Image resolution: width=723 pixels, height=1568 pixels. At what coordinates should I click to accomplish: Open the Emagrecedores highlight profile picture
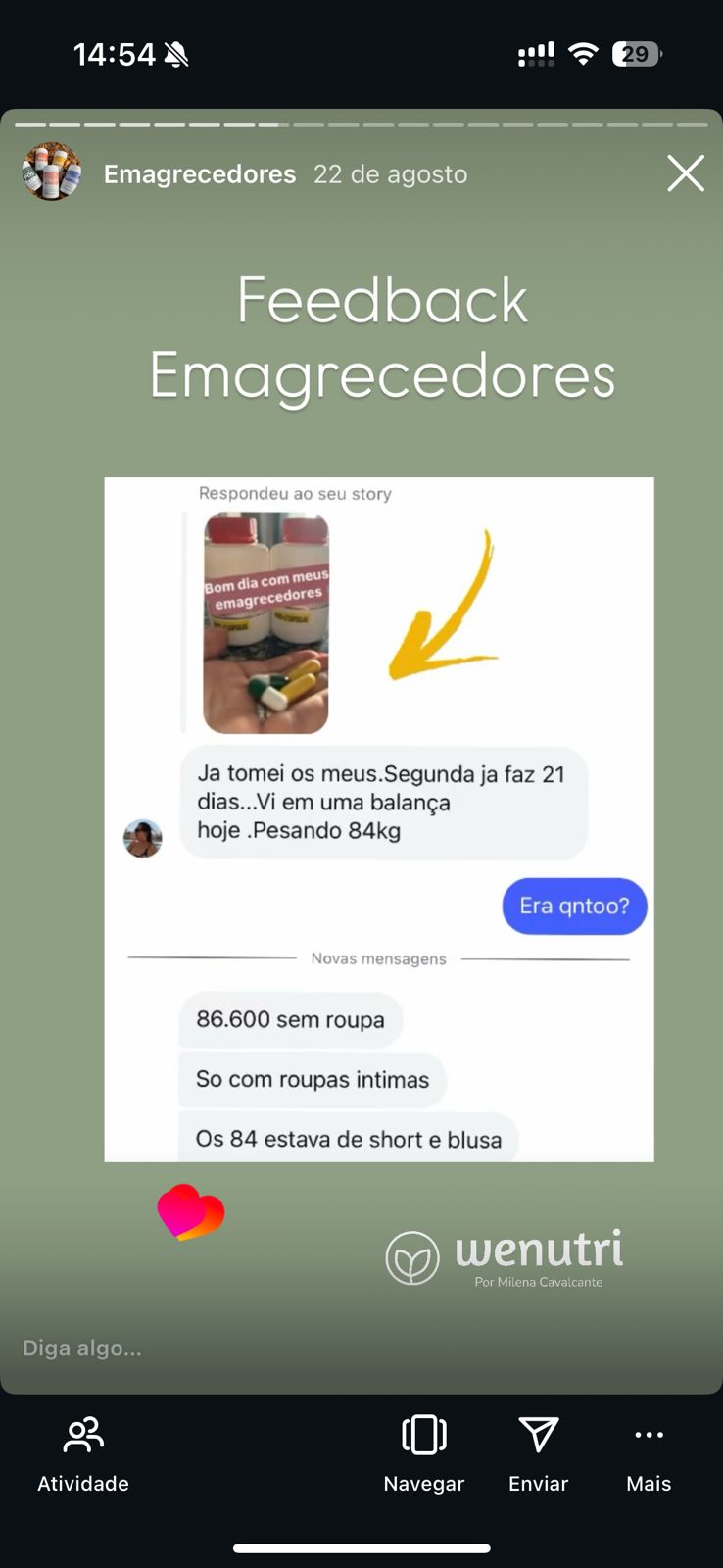(51, 172)
